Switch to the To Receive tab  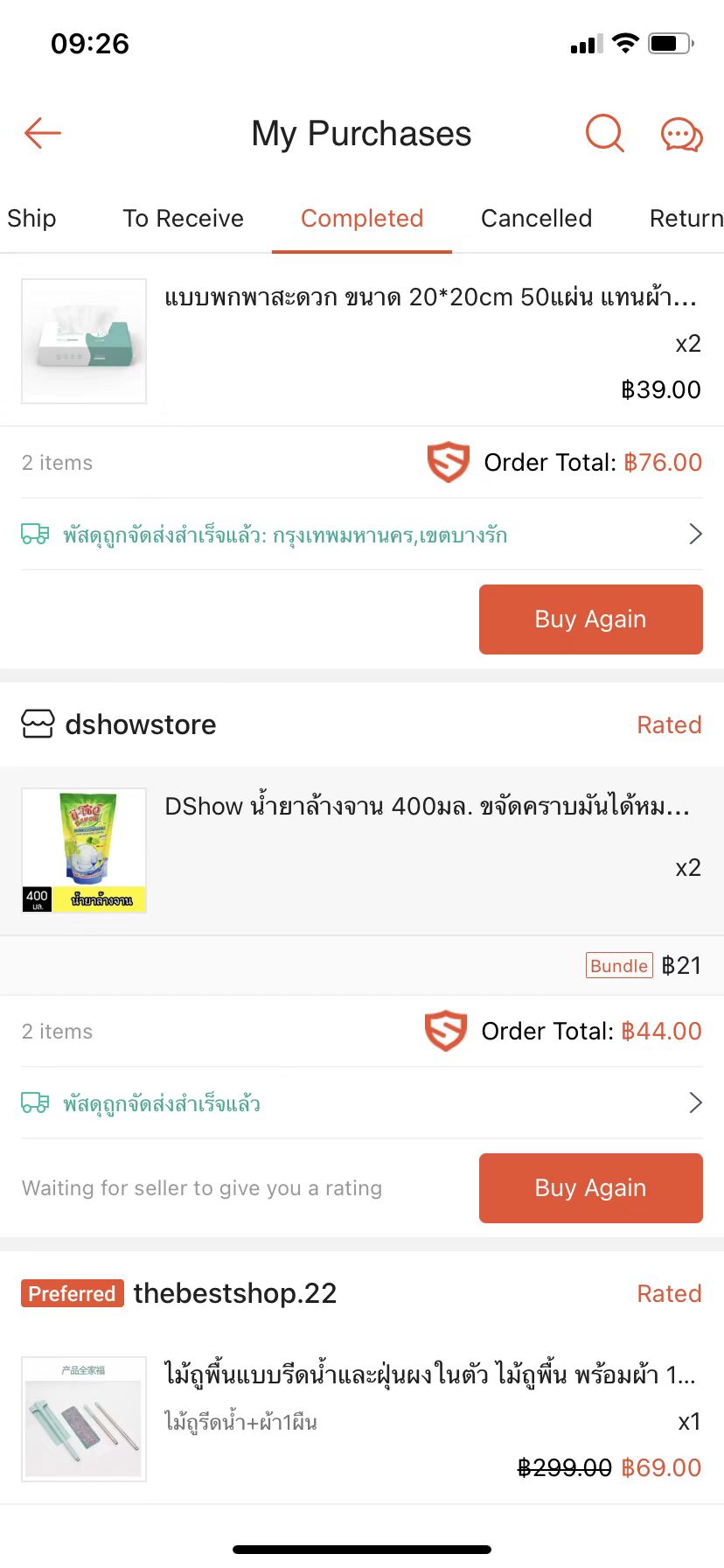[183, 219]
